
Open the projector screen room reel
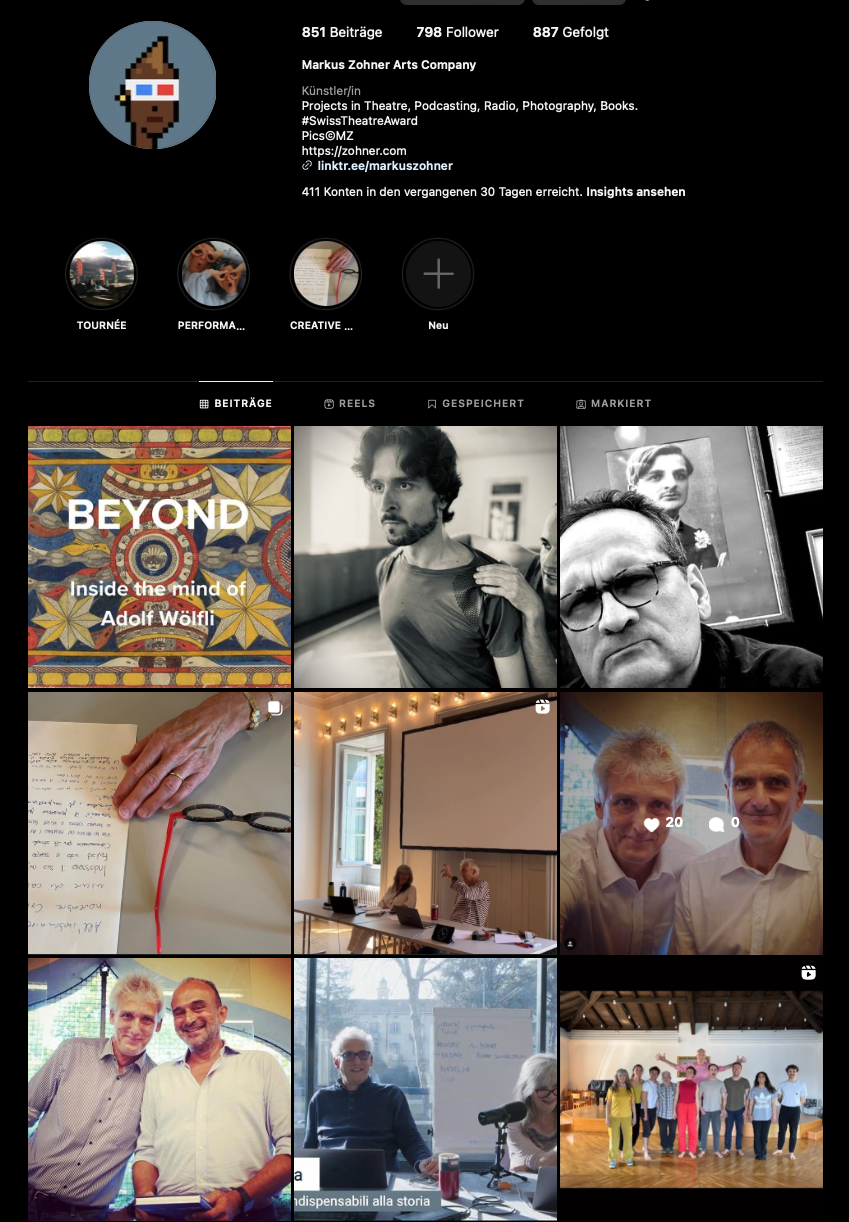click(x=425, y=822)
